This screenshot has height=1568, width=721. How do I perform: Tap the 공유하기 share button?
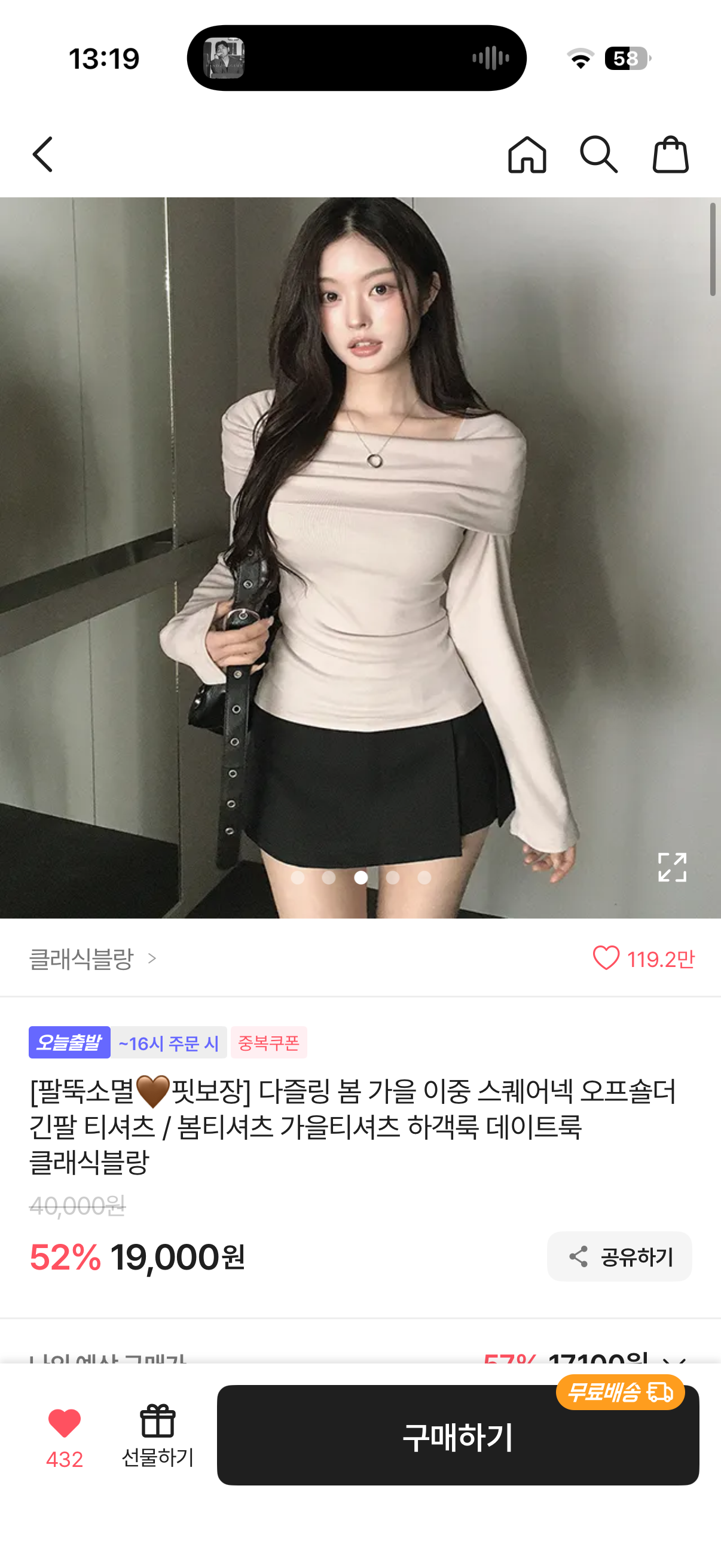pyautogui.click(x=619, y=1256)
